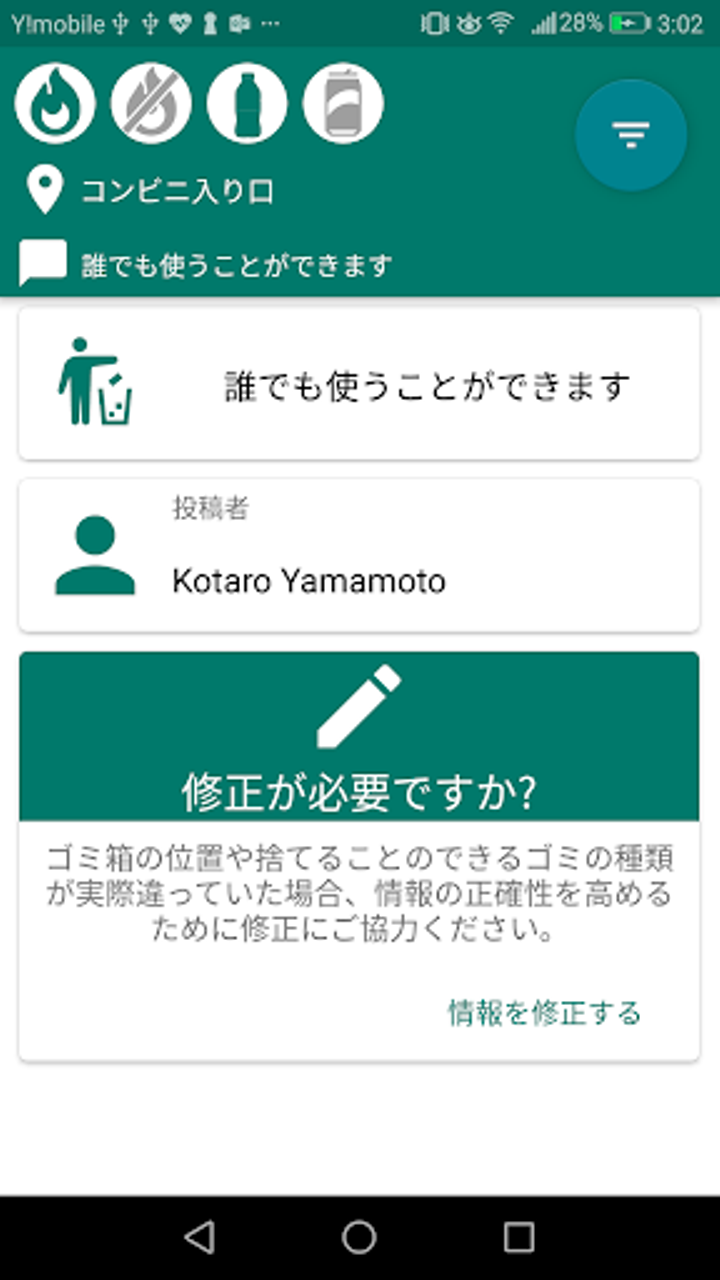
Task: Go back with the system back button
Action: 199,1238
